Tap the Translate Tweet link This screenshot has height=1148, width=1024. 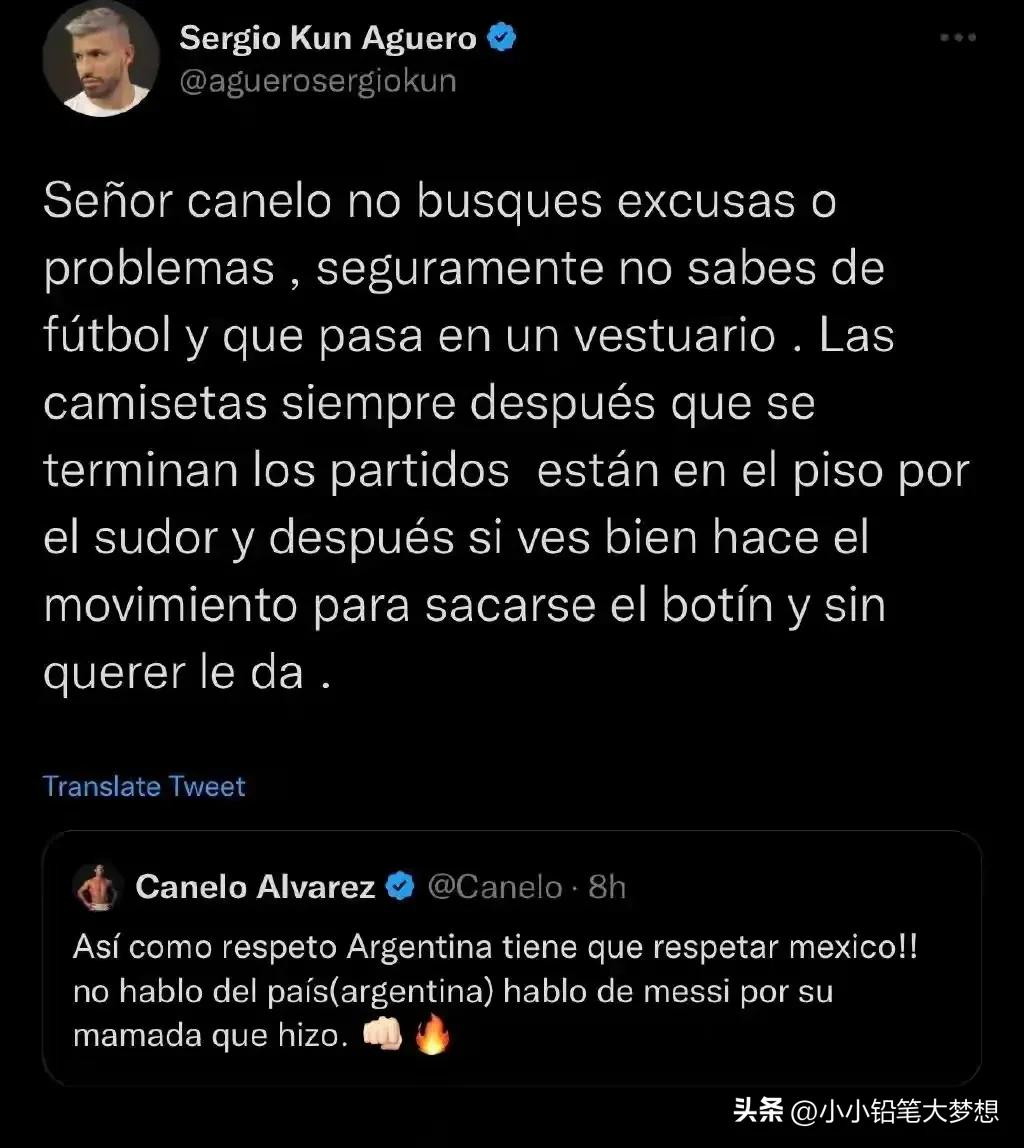click(x=144, y=786)
